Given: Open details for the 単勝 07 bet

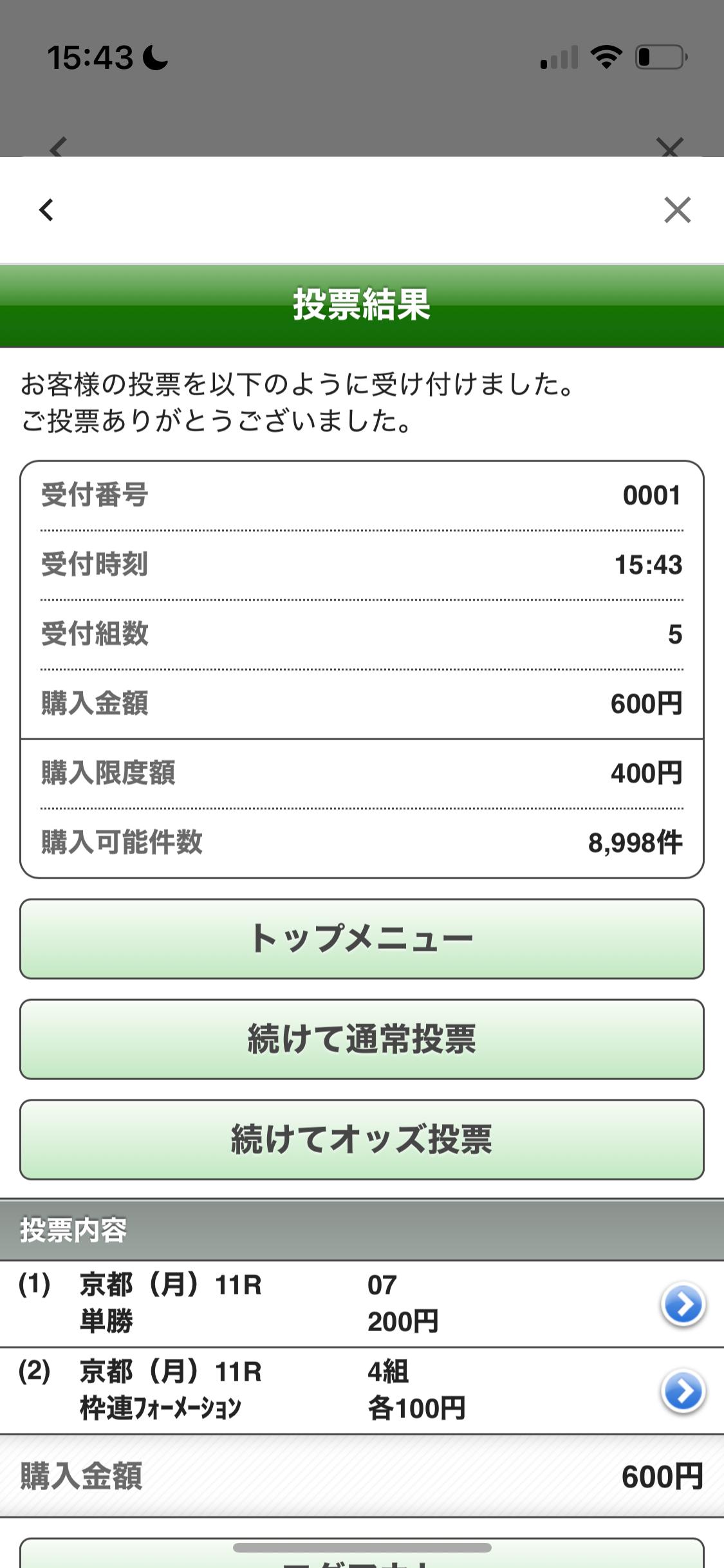Looking at the screenshot, I should coord(682,1304).
